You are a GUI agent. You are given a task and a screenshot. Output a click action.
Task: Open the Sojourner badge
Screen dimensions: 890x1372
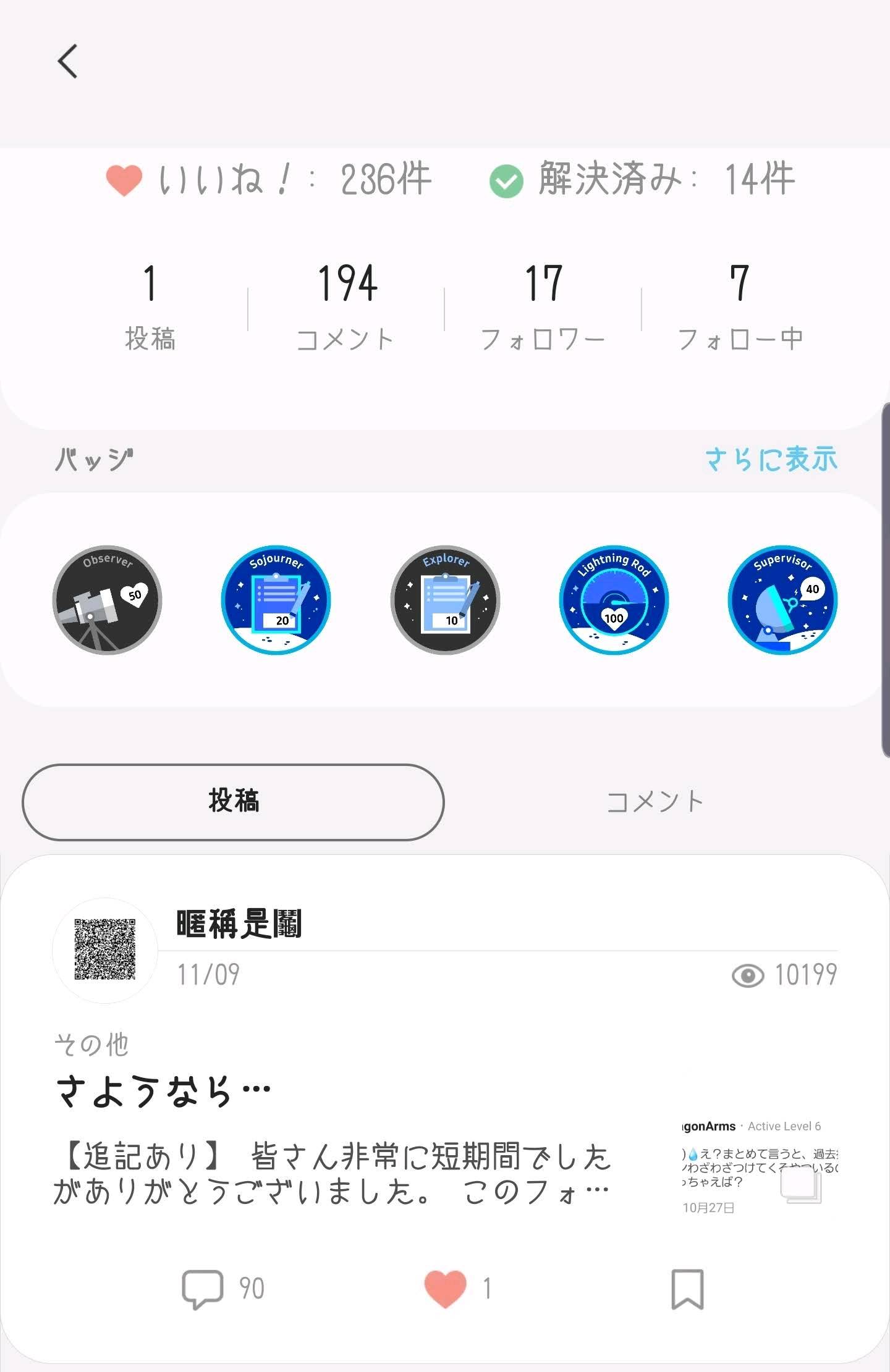point(276,600)
